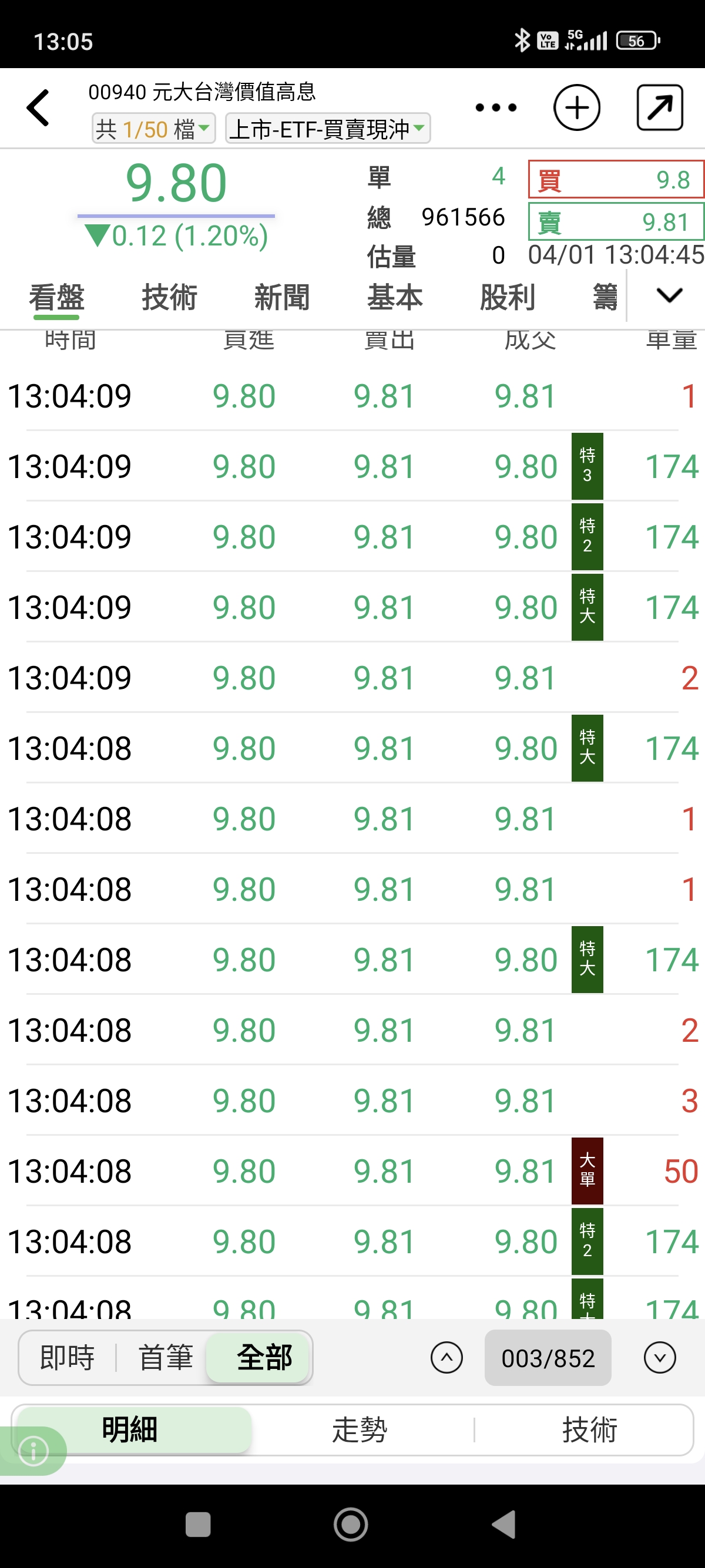
Task: Open the info icon at bottom left
Action: pyautogui.click(x=33, y=1451)
